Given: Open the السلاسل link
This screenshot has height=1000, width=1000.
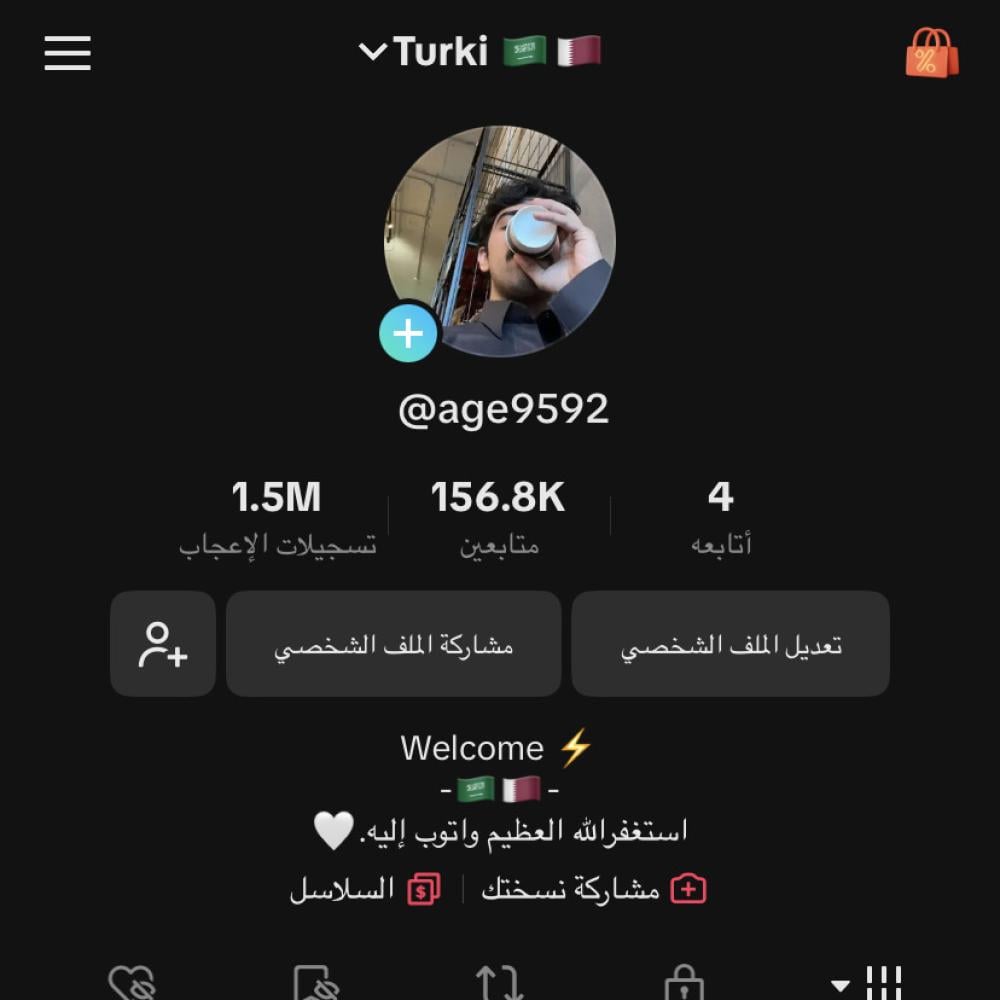Looking at the screenshot, I should coord(364,889).
